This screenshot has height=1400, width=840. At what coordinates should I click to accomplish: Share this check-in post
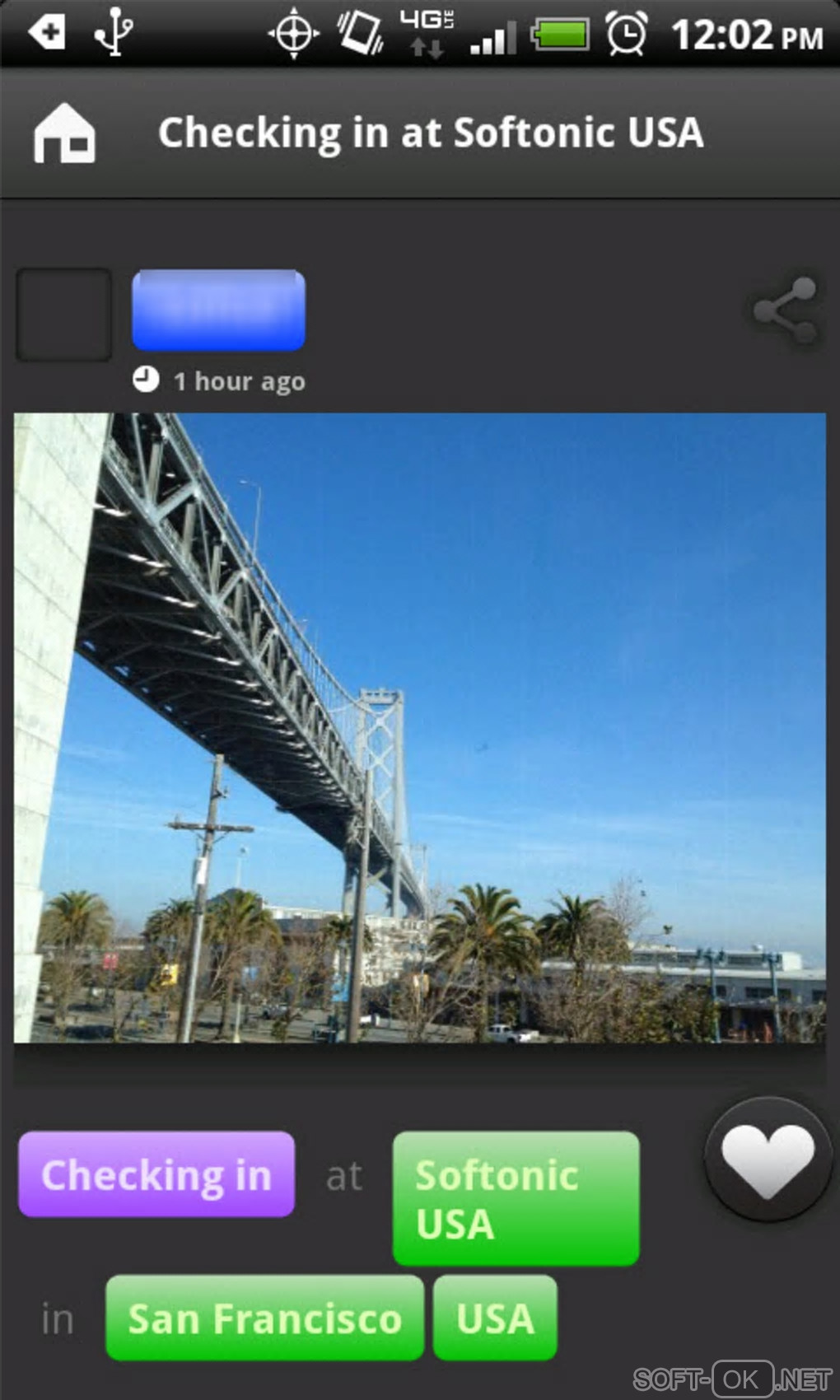[x=785, y=310]
